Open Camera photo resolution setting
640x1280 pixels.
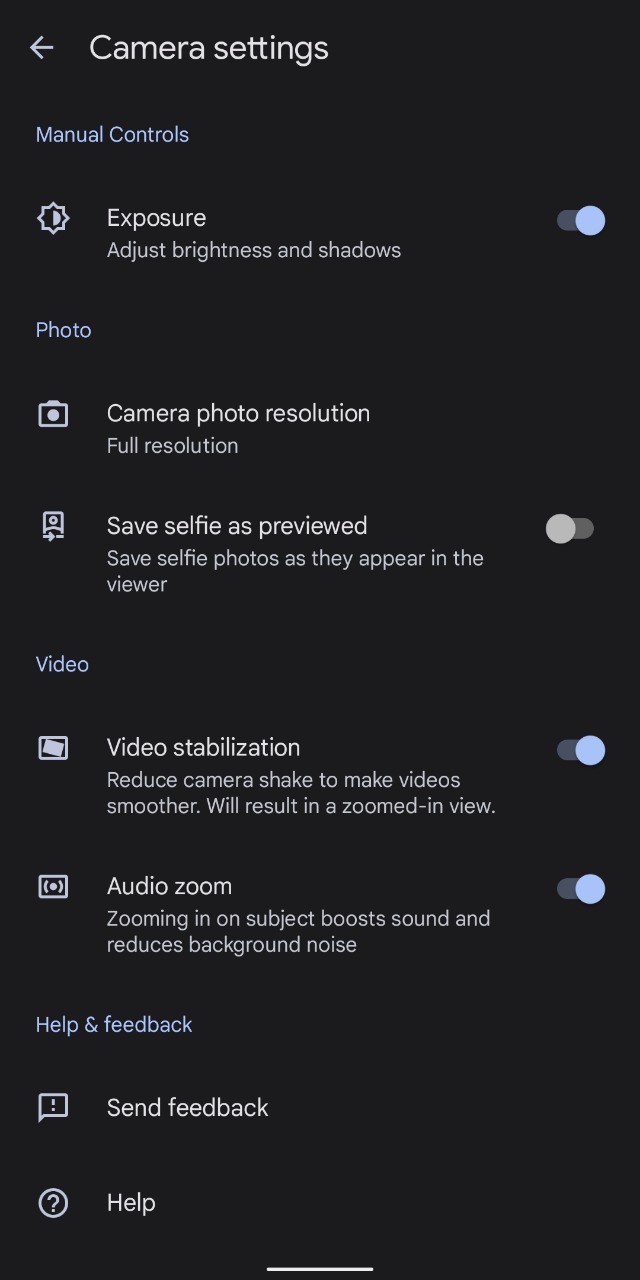(320, 429)
